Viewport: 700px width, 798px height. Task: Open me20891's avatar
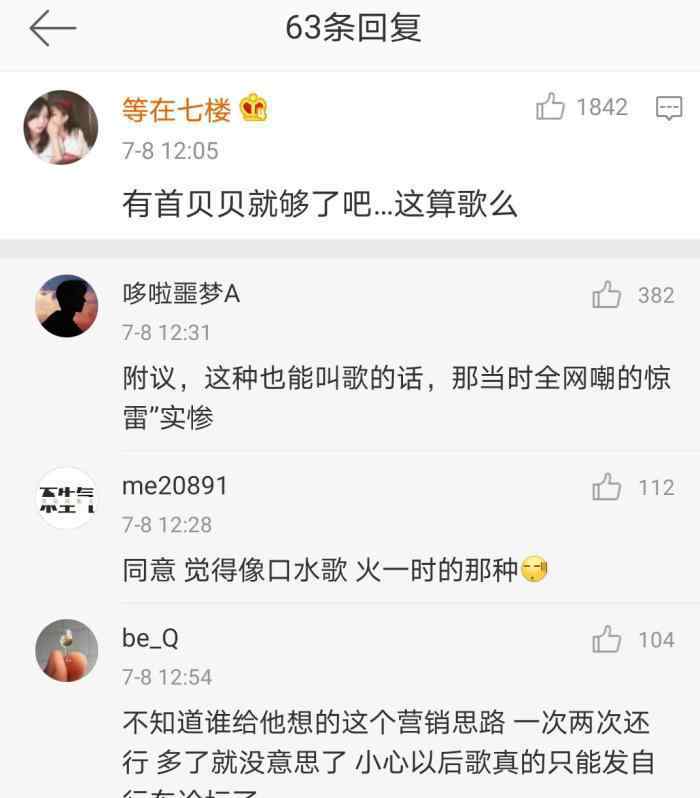pos(67,498)
